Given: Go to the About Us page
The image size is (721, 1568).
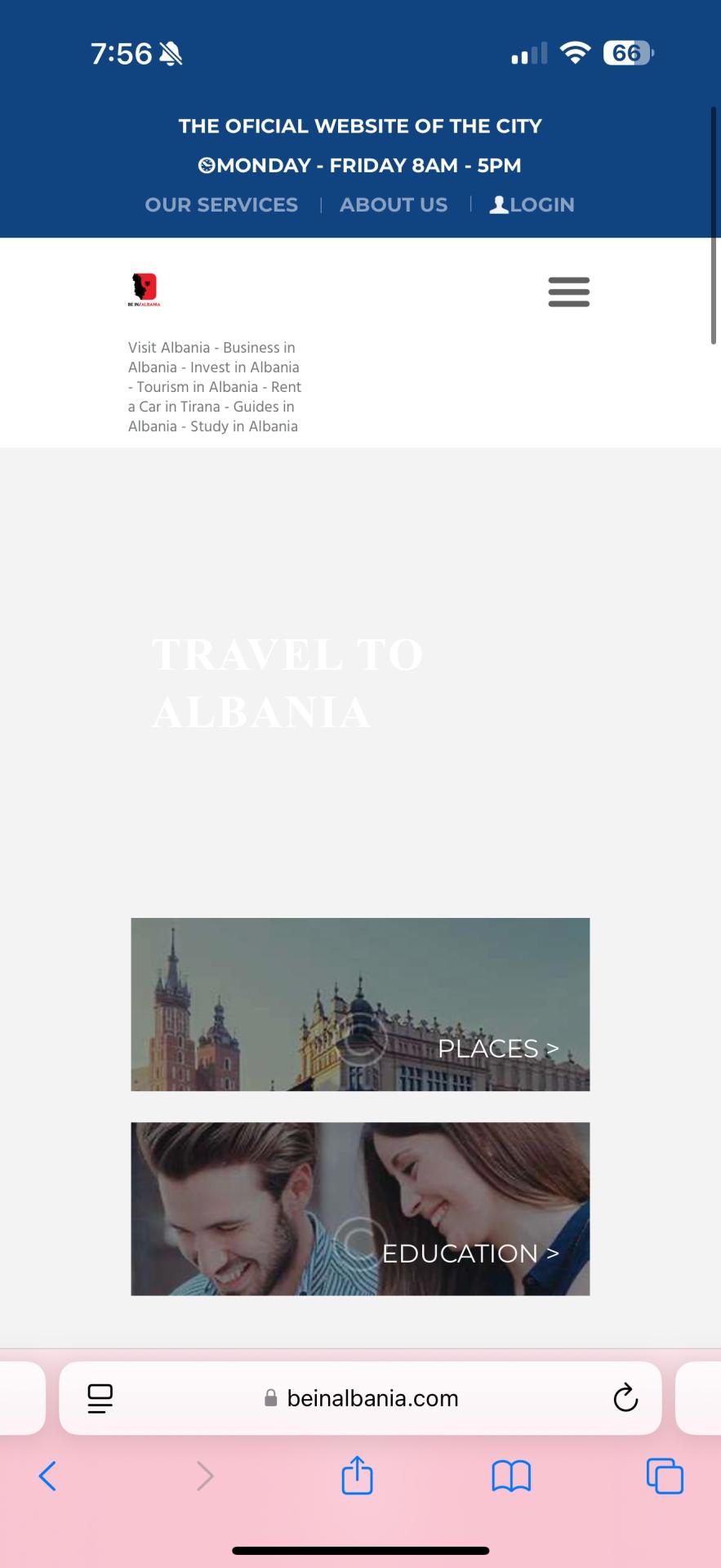Looking at the screenshot, I should (x=394, y=205).
